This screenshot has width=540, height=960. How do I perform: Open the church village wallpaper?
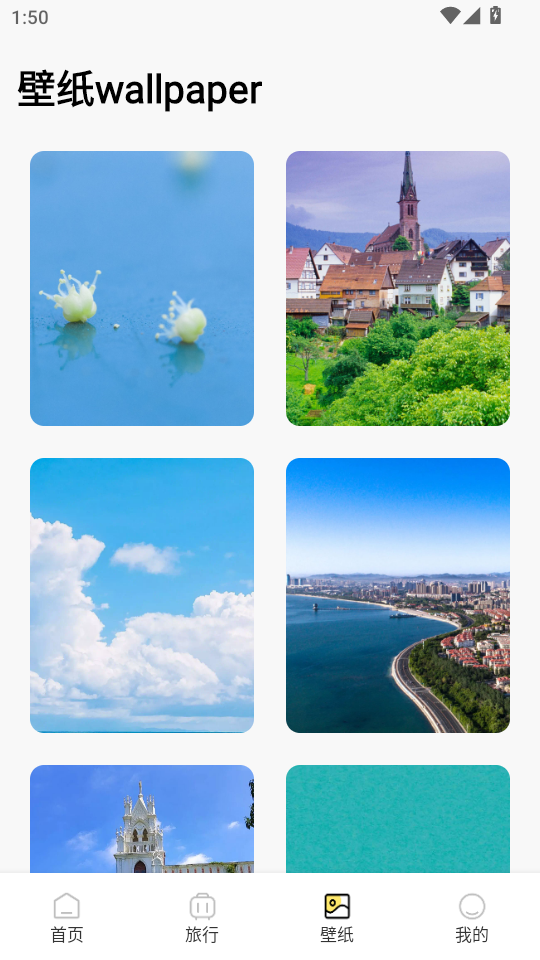point(398,288)
